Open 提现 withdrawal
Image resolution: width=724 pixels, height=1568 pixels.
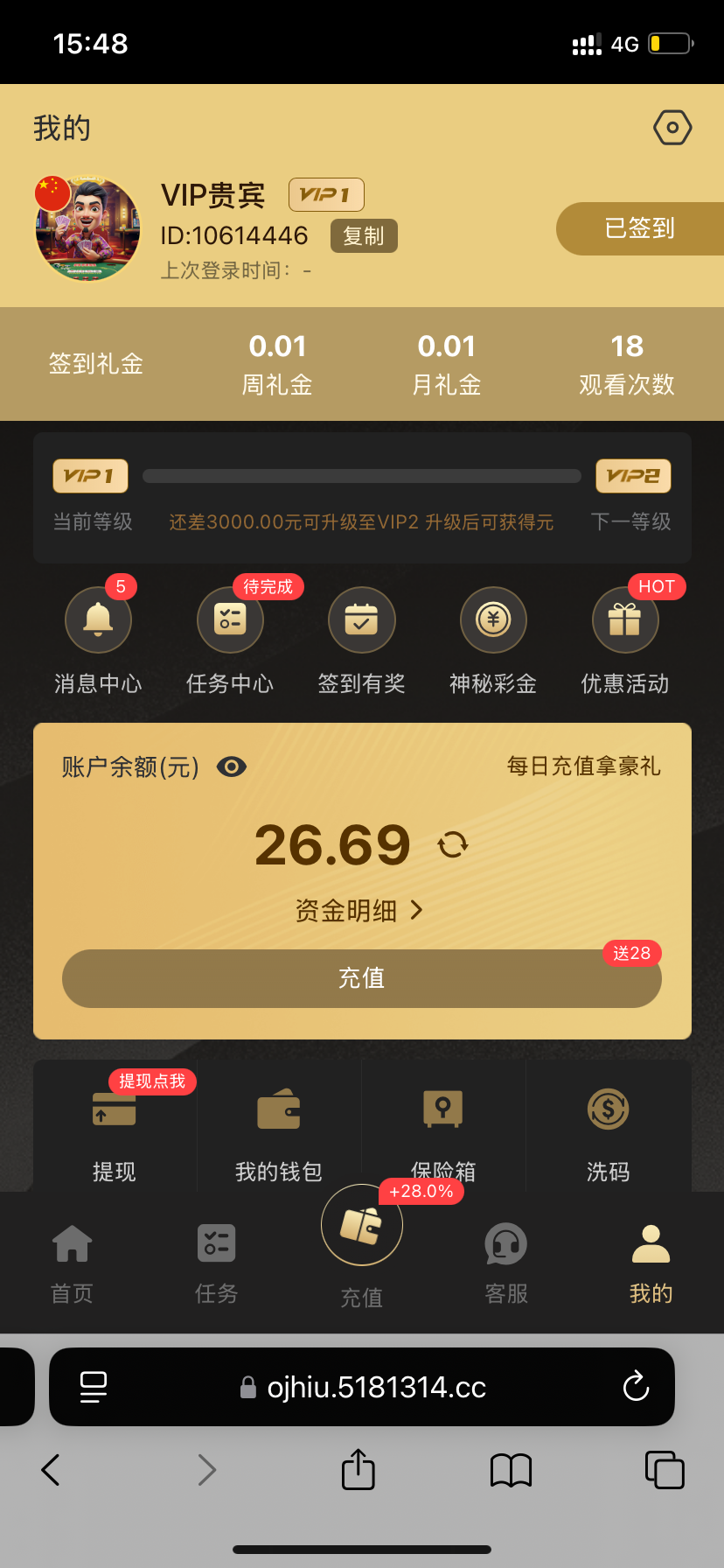click(115, 1129)
